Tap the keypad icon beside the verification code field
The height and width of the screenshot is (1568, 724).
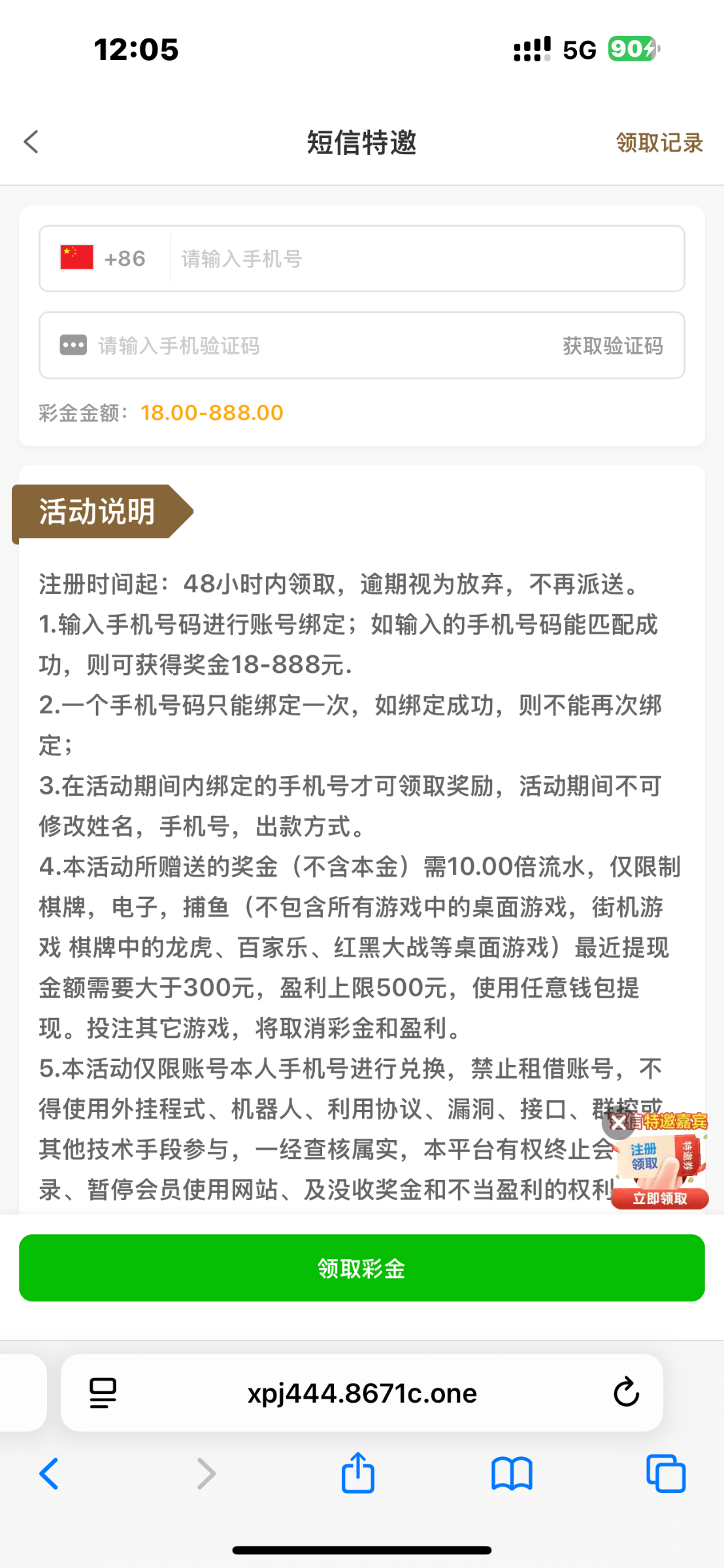73,346
